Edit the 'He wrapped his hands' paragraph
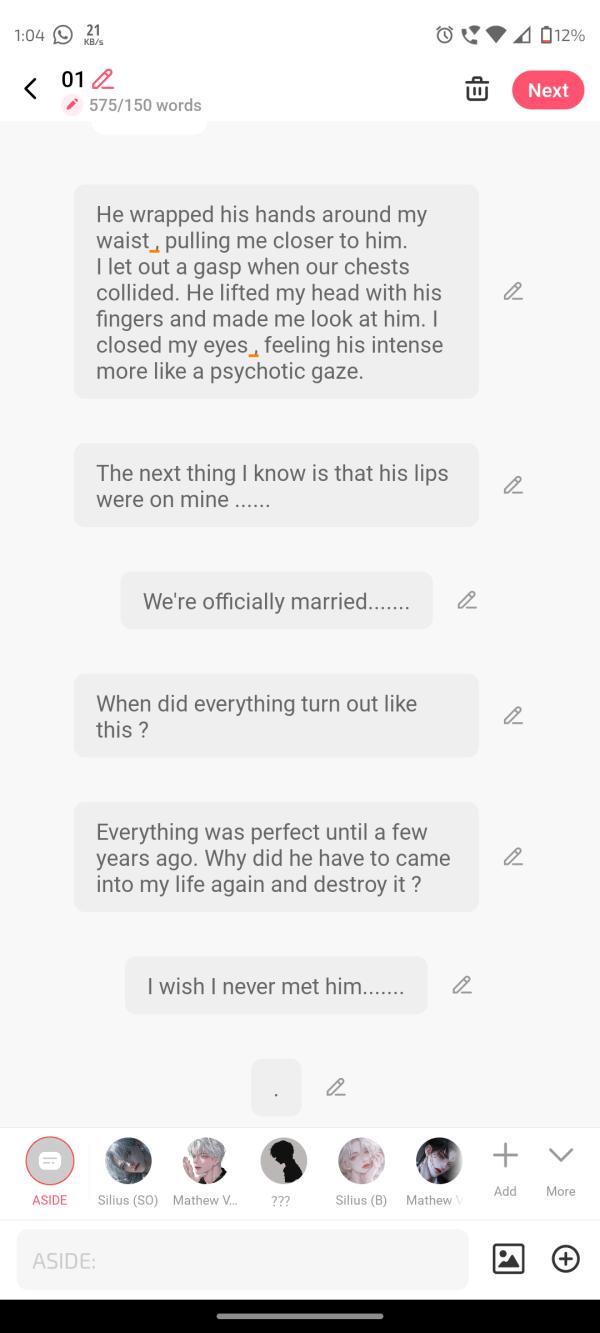600x1333 pixels. point(513,292)
